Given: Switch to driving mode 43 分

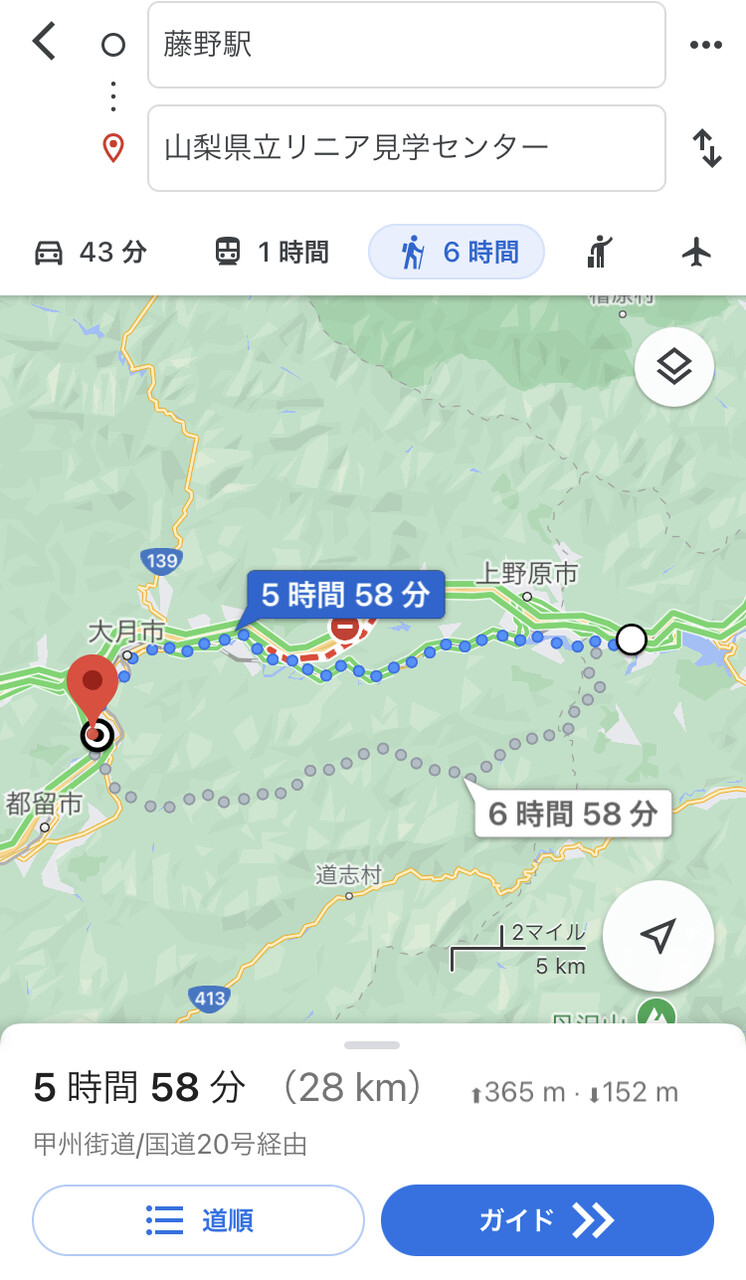Looking at the screenshot, I should click(90, 252).
